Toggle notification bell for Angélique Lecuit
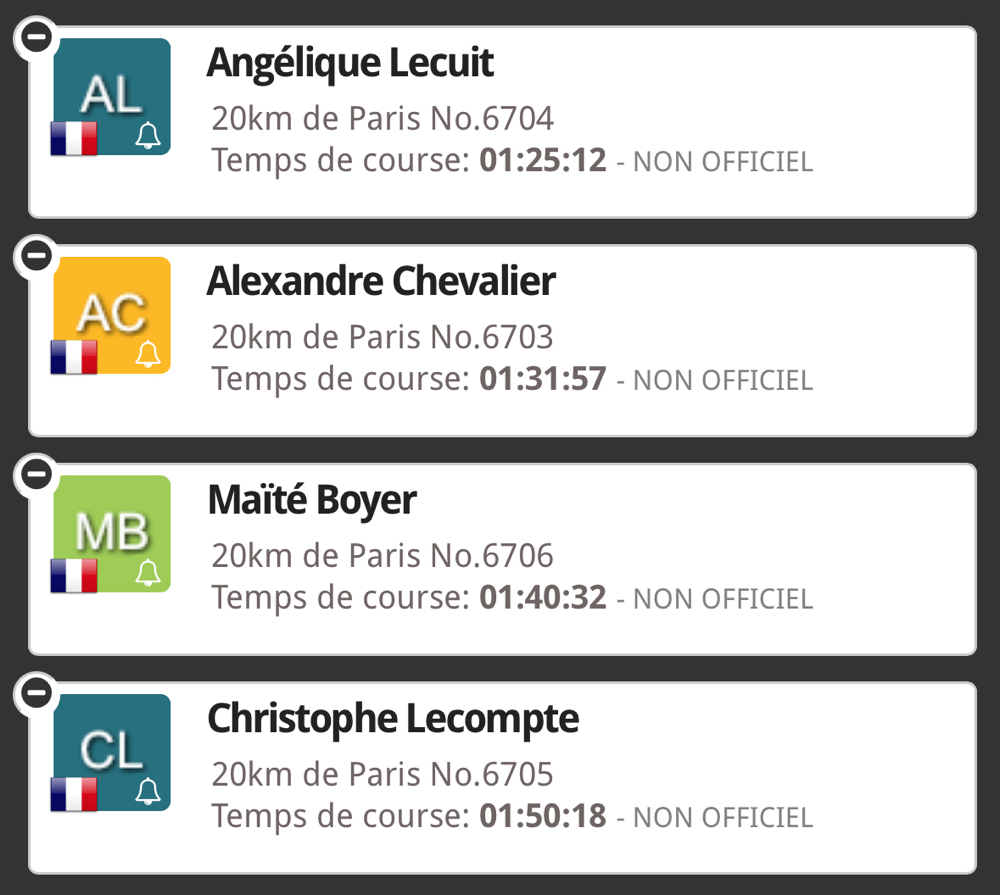Image resolution: width=1000 pixels, height=895 pixels. tap(148, 135)
